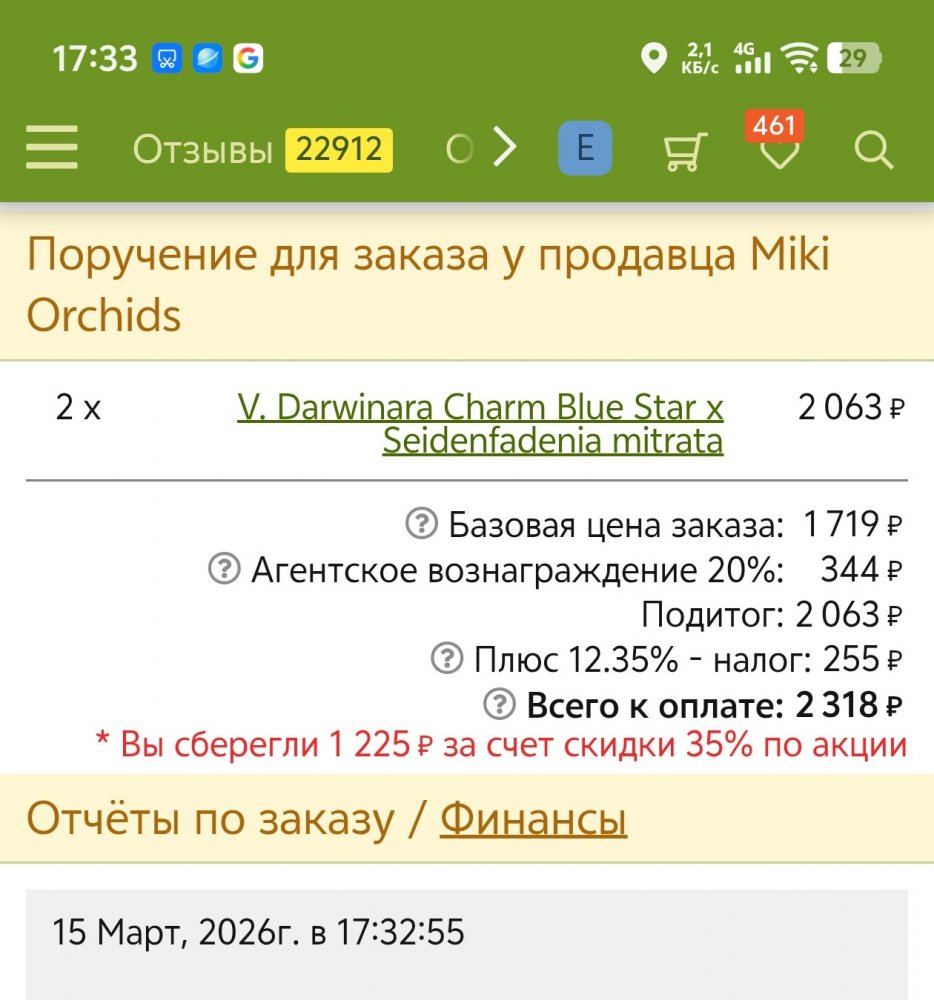Open the hamburger navigation menu
Screen dimensions: 934x1000
[52, 149]
